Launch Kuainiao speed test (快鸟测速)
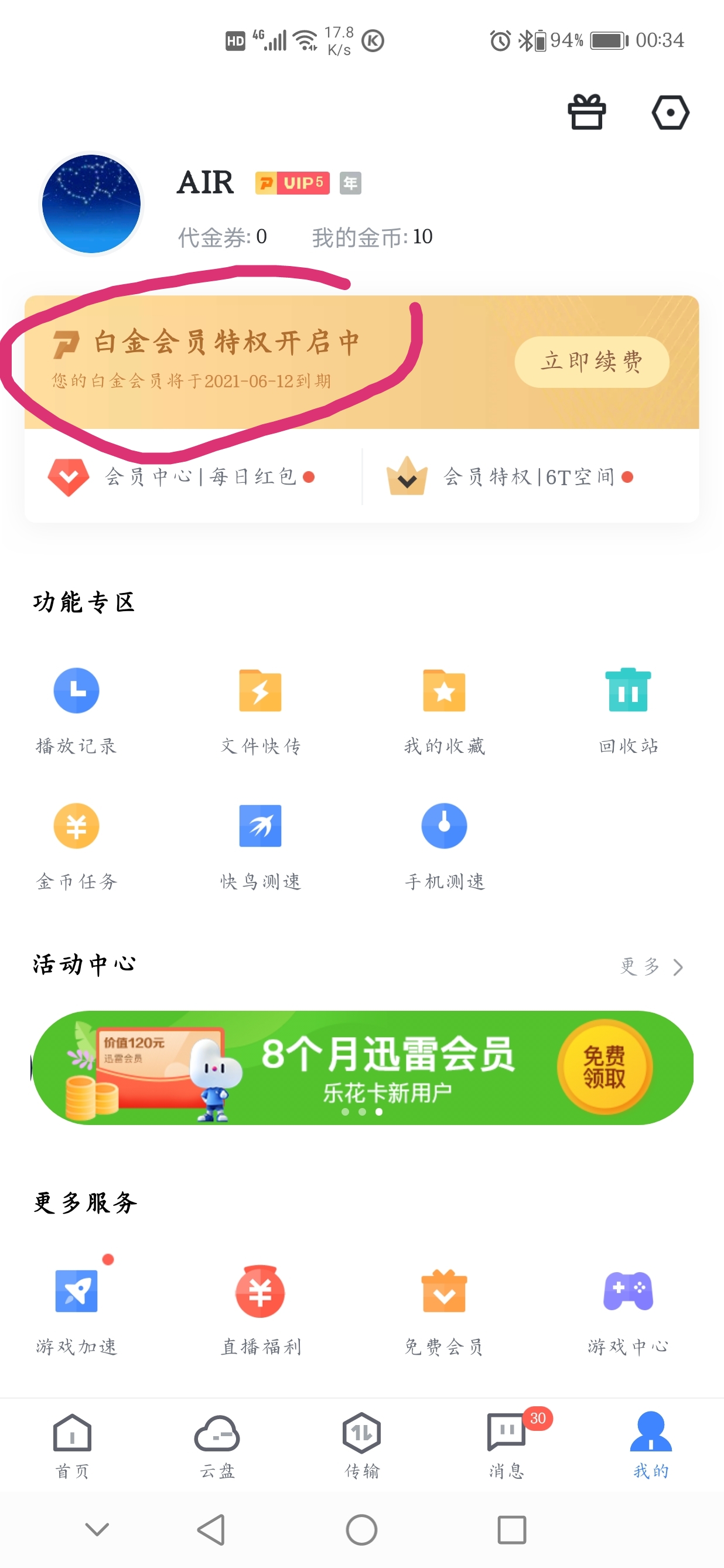This screenshot has height=1568, width=724. [261, 841]
